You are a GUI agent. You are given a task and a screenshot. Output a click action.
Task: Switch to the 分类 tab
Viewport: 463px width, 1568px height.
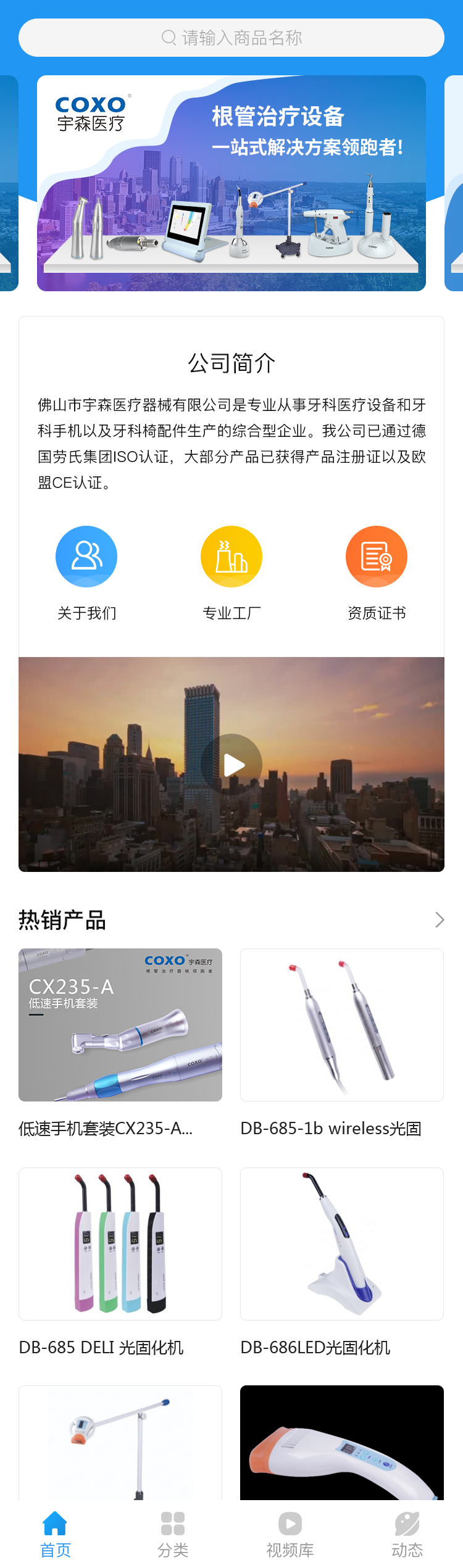[173, 1533]
